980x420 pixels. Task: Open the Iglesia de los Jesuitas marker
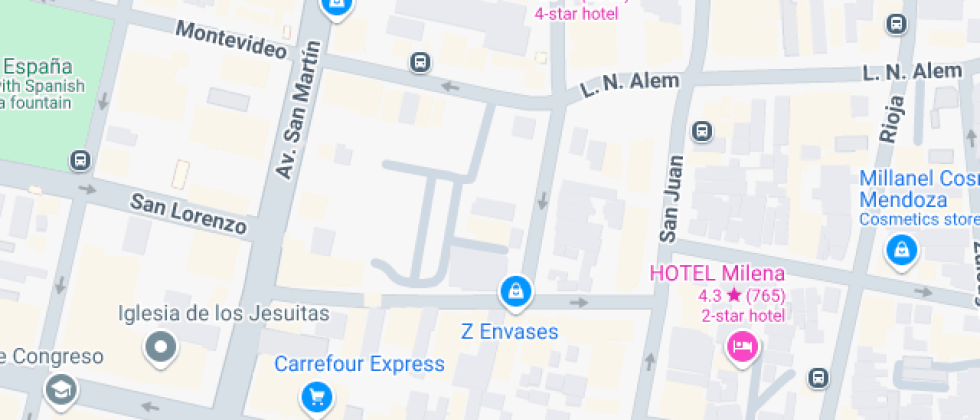tap(161, 348)
